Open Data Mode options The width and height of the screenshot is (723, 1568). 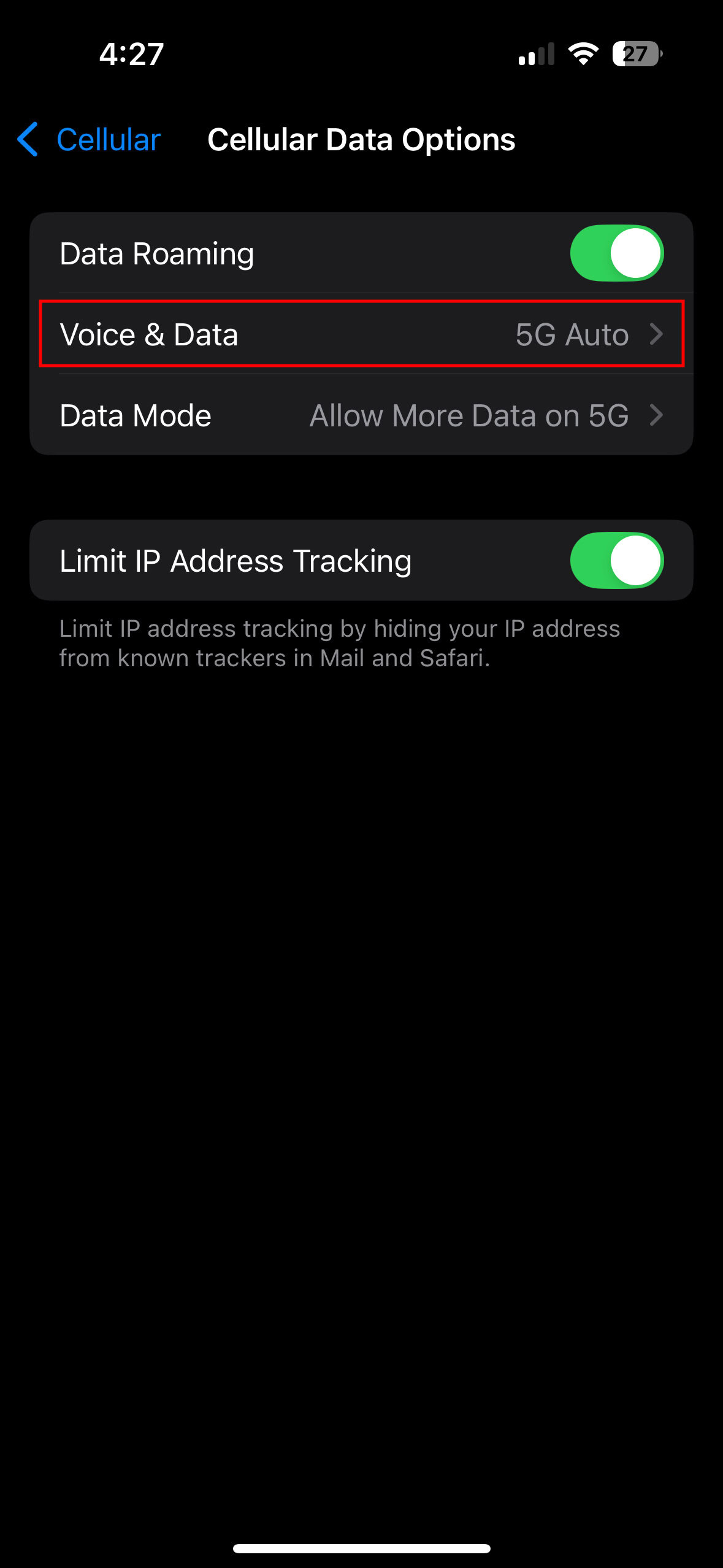tap(361, 415)
